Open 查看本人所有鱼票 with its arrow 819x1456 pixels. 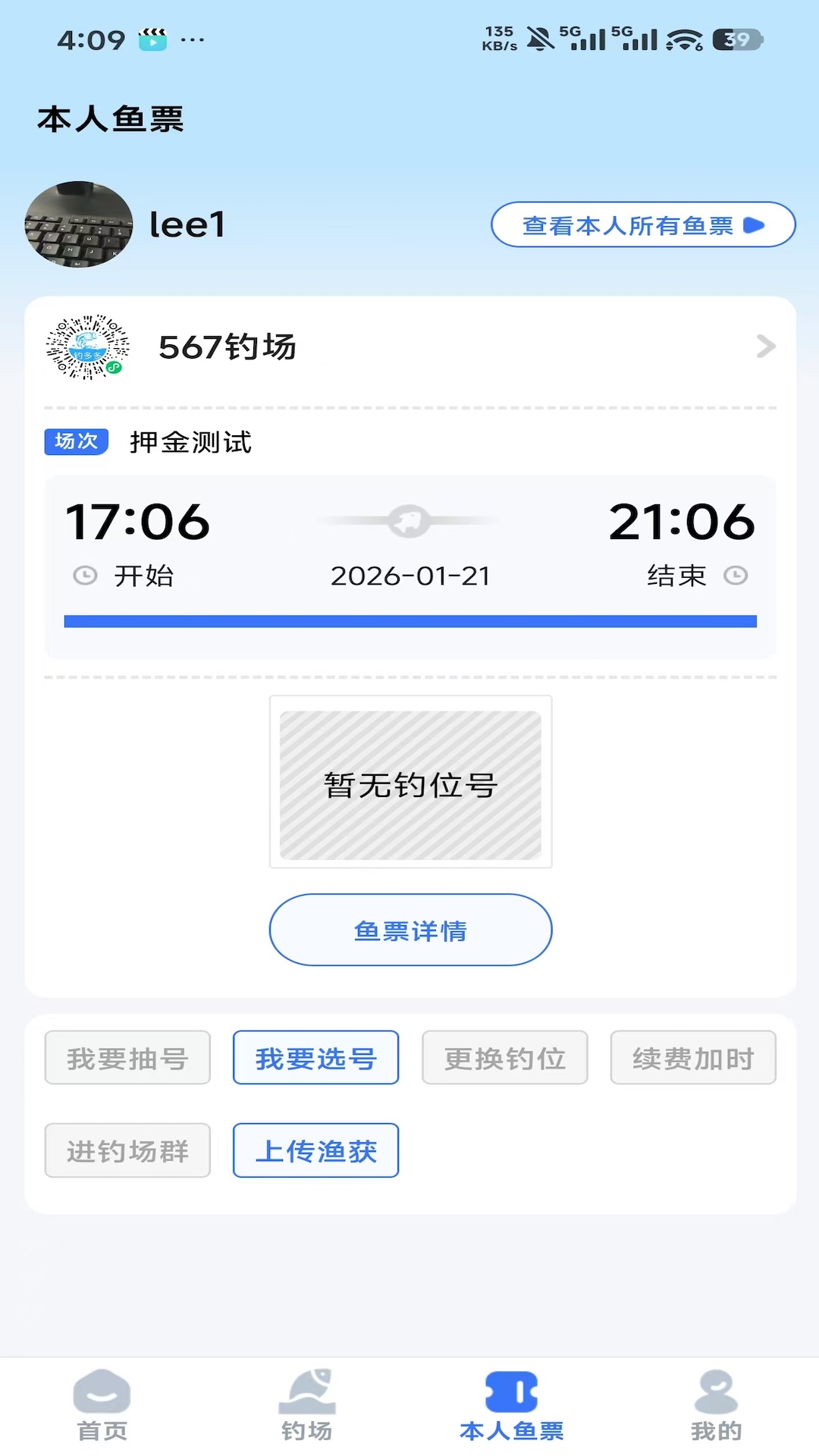pyautogui.click(x=643, y=224)
